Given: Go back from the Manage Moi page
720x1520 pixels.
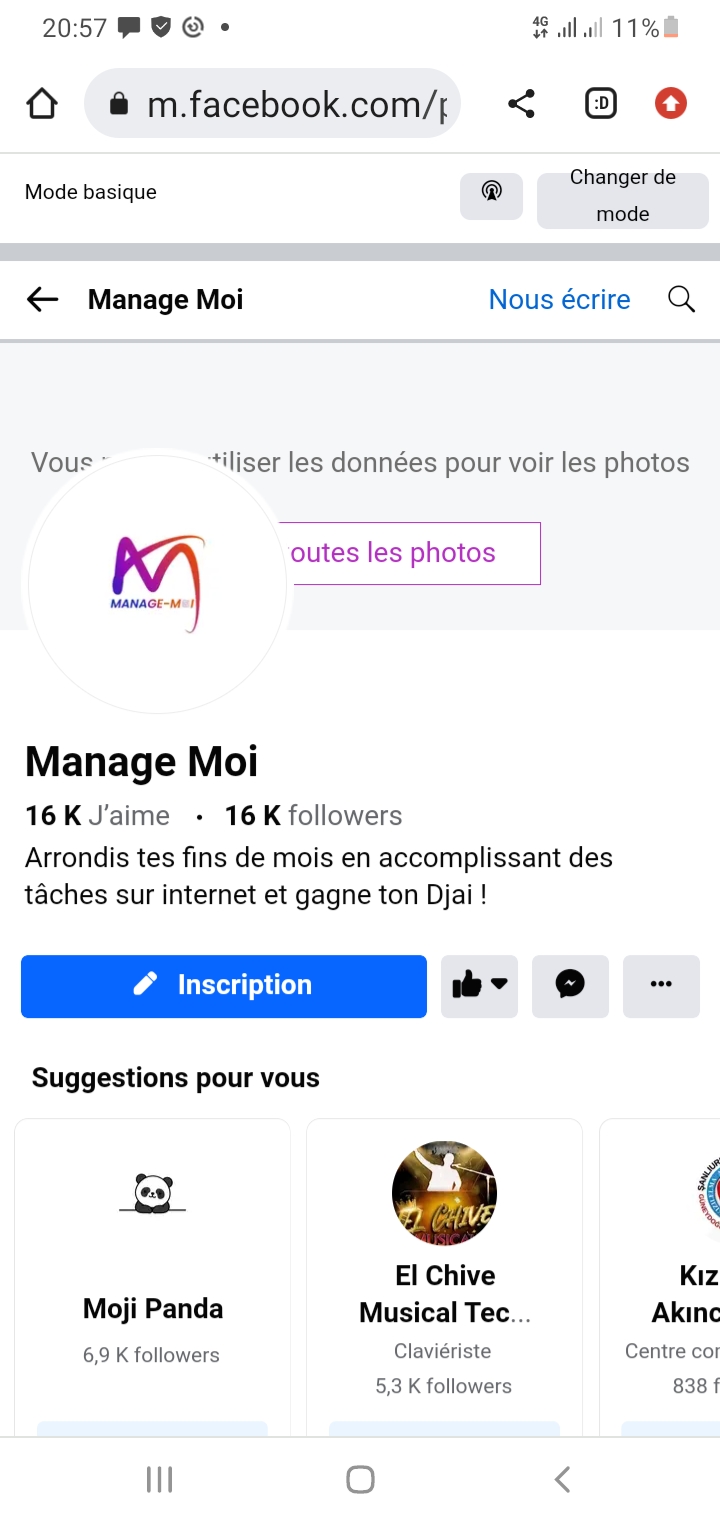Looking at the screenshot, I should [42, 299].
